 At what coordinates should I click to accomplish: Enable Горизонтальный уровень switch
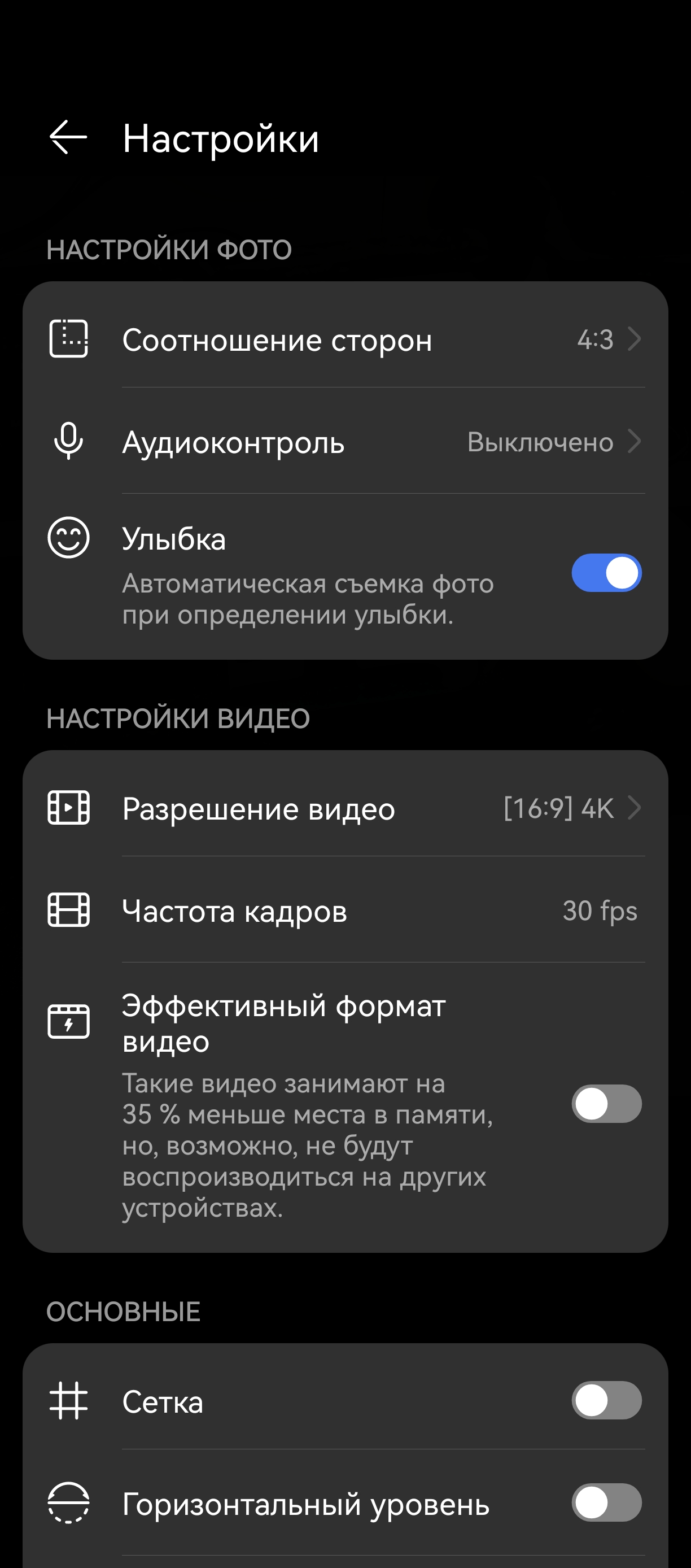click(x=606, y=1503)
